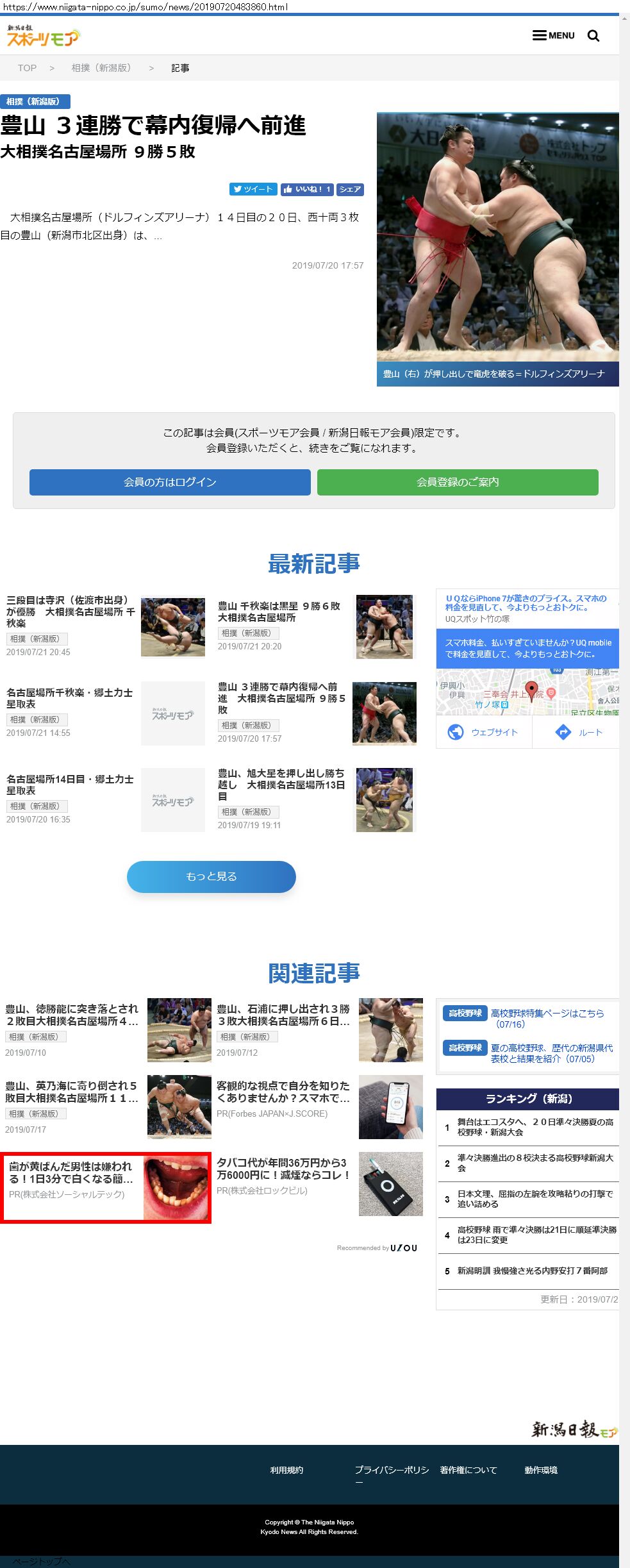Tweet this article via ツイート button

click(253, 189)
